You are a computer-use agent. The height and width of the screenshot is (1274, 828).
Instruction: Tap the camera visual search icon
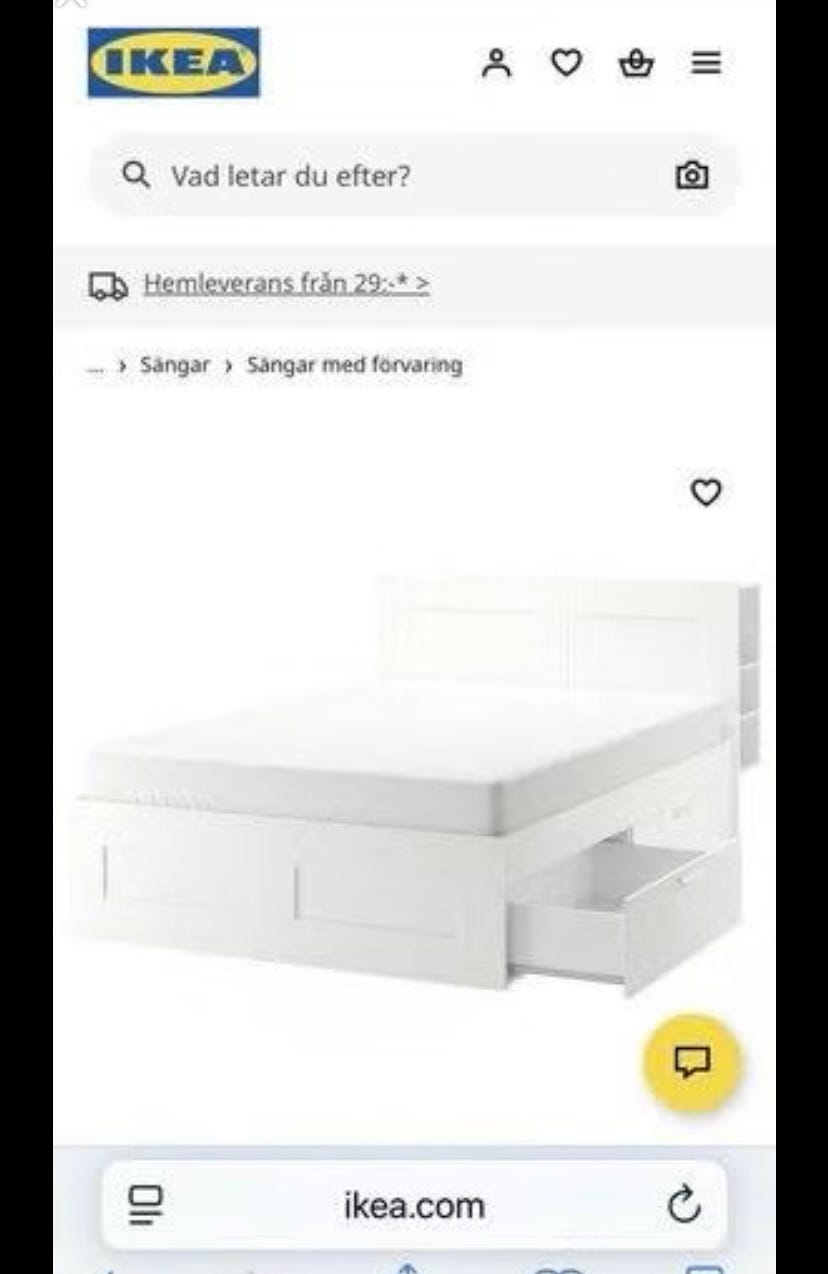(x=693, y=175)
